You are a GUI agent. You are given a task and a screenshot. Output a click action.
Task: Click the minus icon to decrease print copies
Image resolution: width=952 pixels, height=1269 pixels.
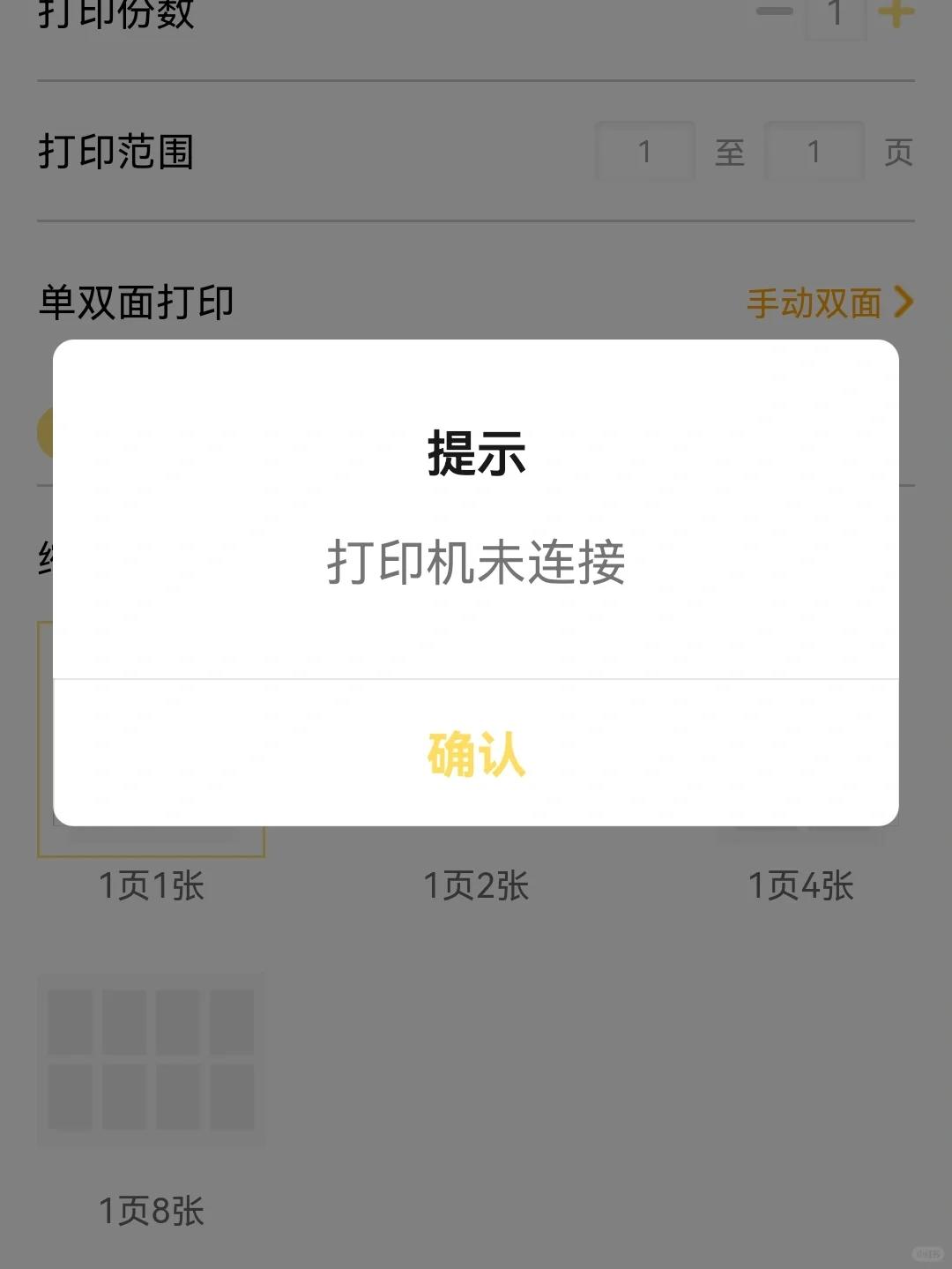click(774, 11)
